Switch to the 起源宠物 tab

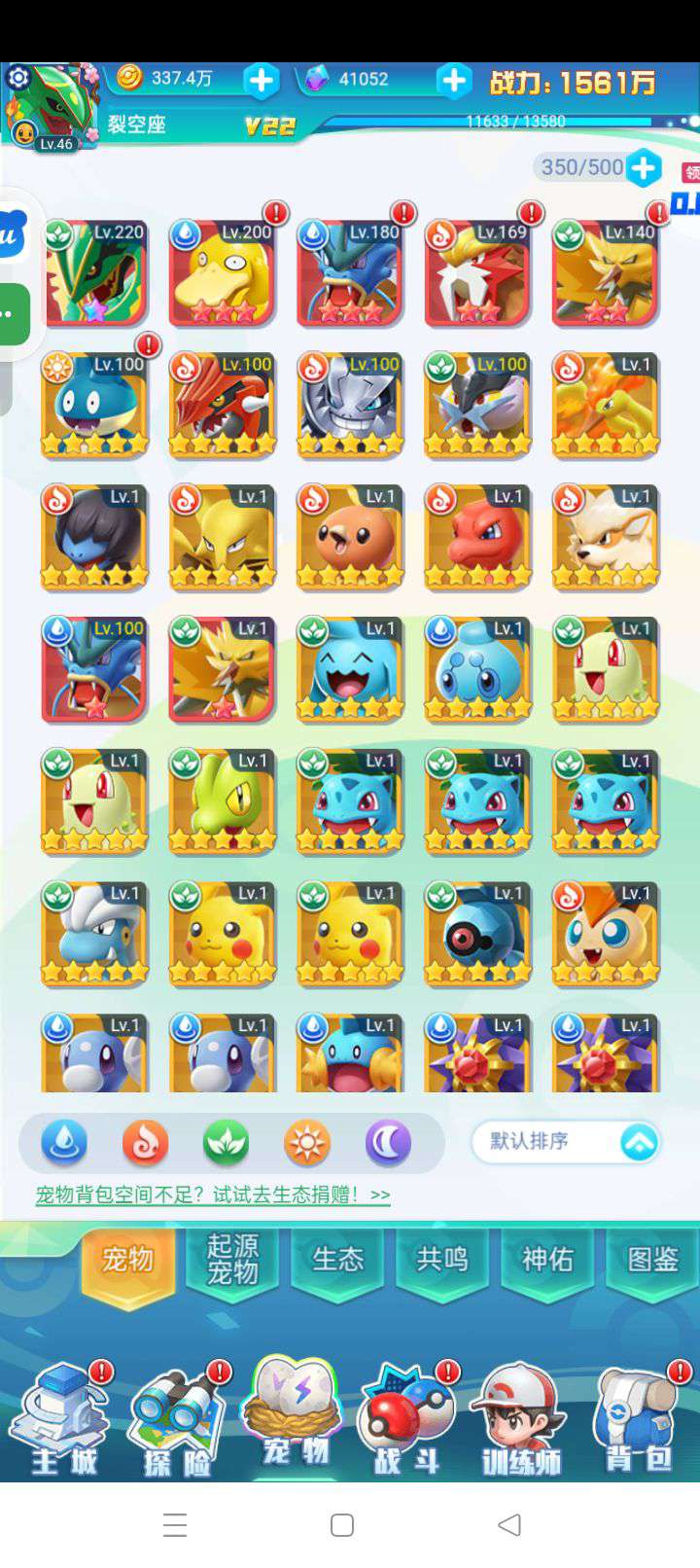232,1261
